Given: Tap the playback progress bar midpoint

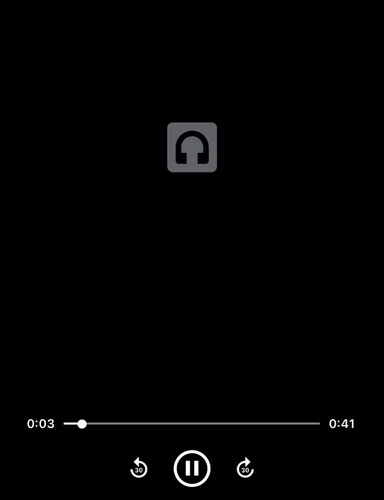Looking at the screenshot, I should point(192,424).
